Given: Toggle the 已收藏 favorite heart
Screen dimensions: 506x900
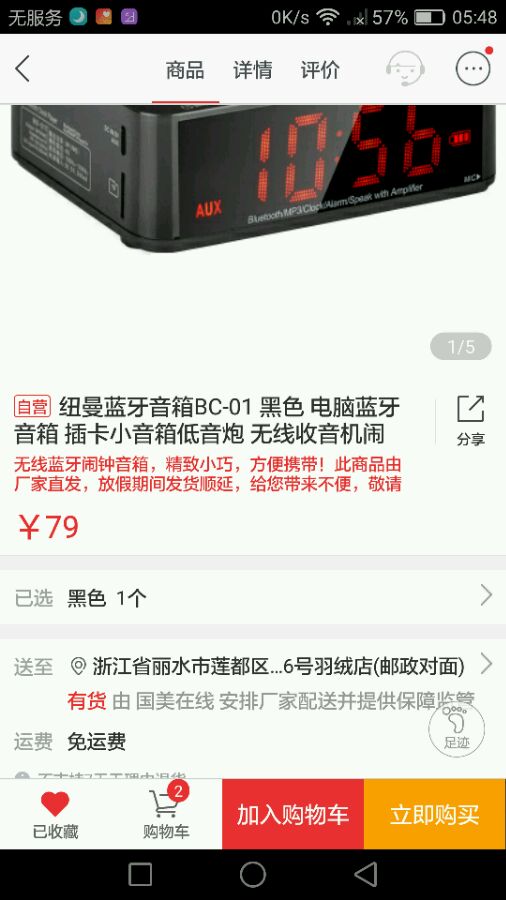Looking at the screenshot, I should click(x=55, y=814).
